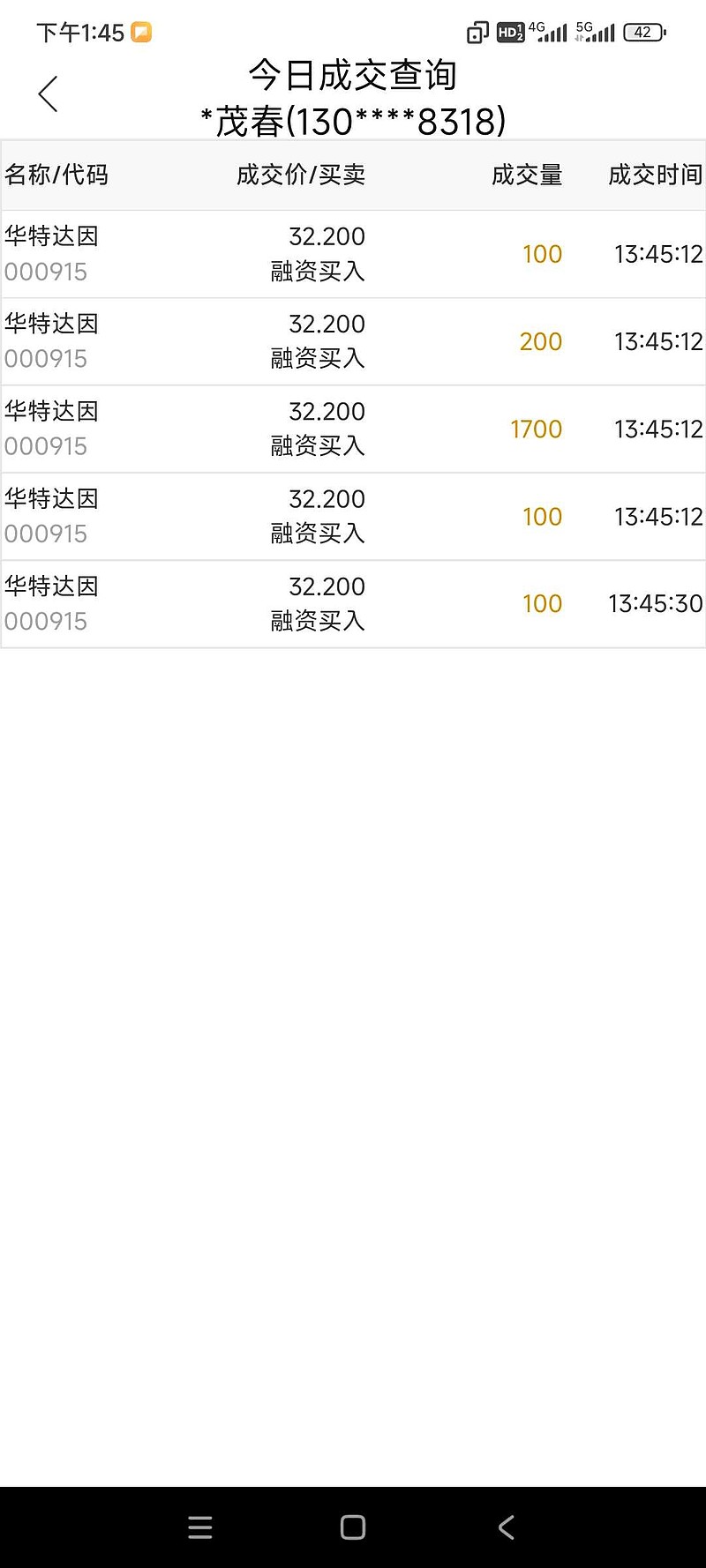The image size is (706, 1568).
Task: Click the HD icon in the status bar
Action: coord(510,32)
